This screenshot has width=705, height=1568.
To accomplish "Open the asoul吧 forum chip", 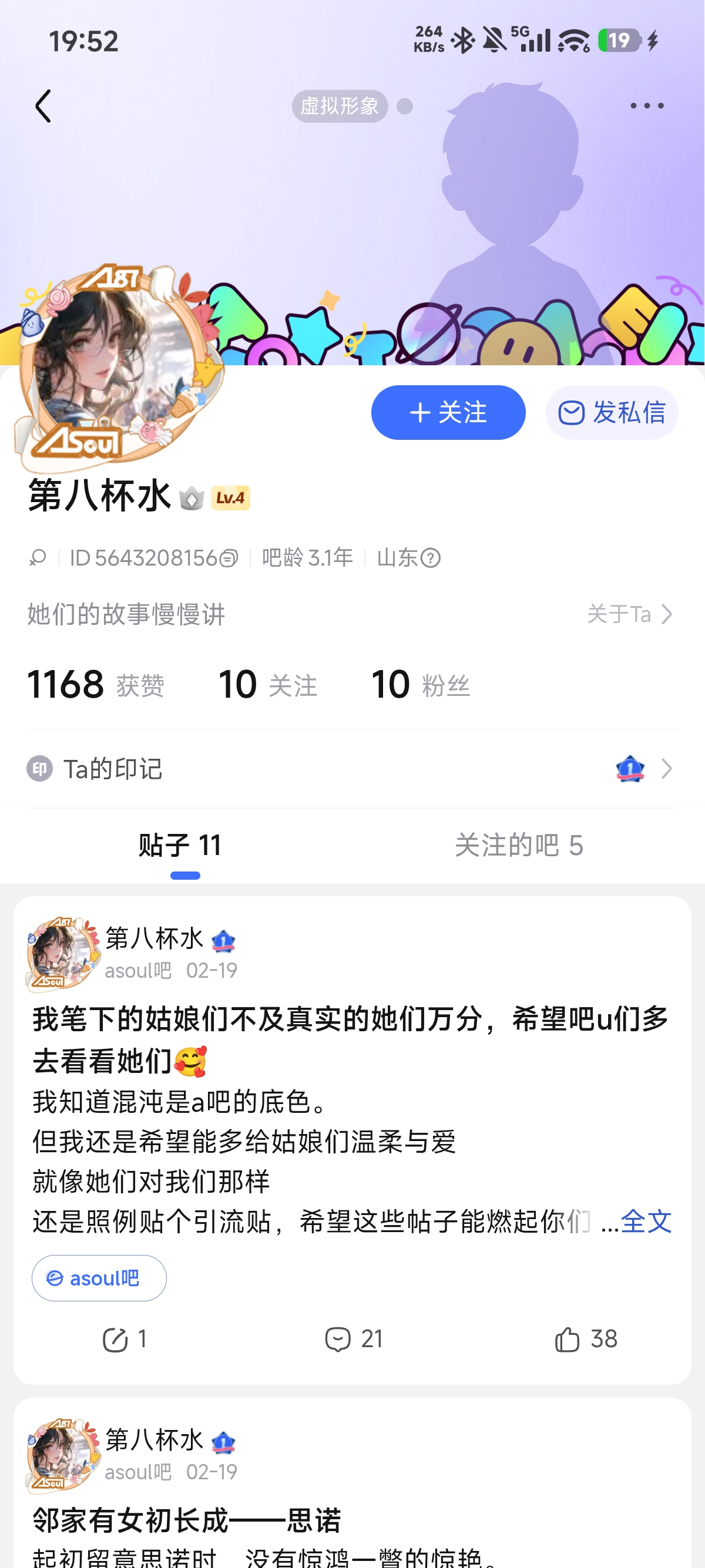I will pos(99,1278).
